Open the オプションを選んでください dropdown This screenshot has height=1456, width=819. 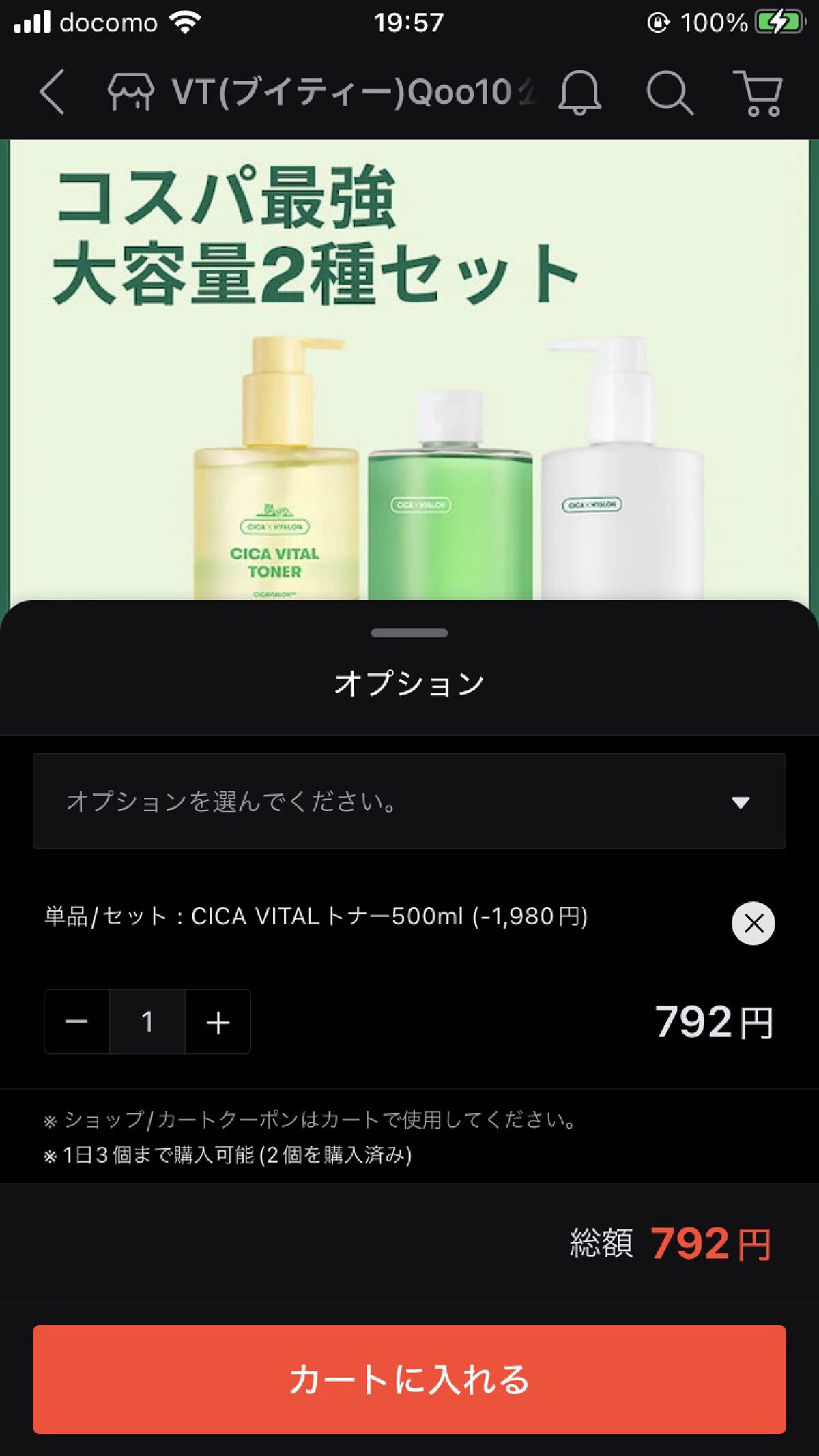409,802
